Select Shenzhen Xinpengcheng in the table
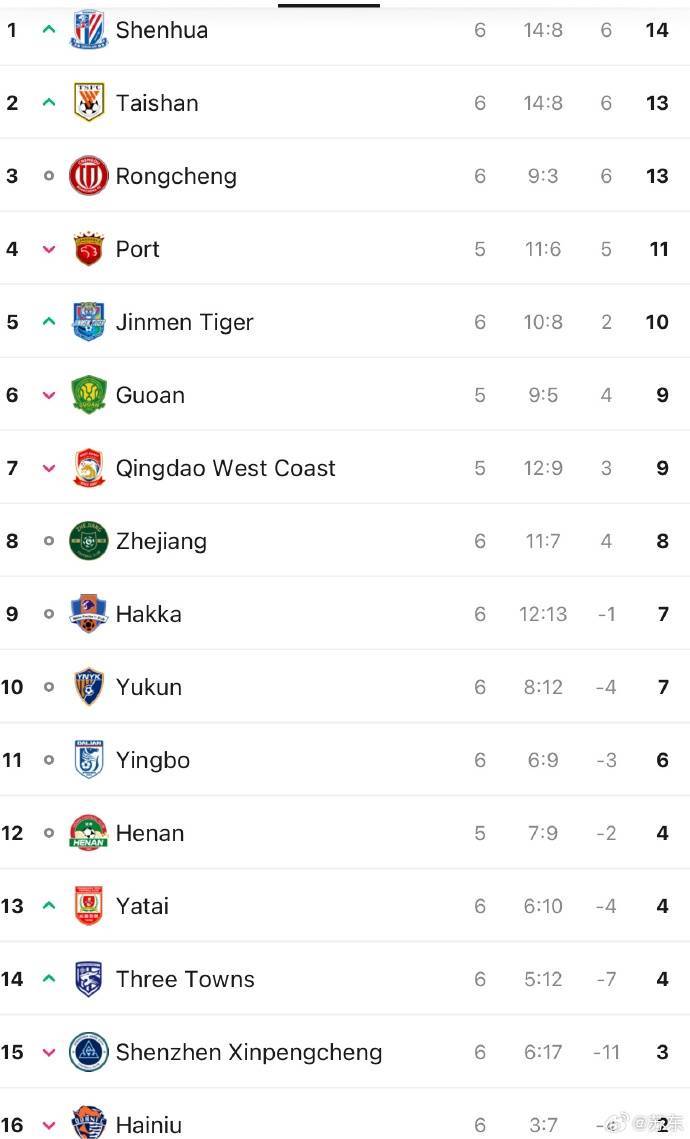This screenshot has height=1139, width=690. coord(249,1052)
